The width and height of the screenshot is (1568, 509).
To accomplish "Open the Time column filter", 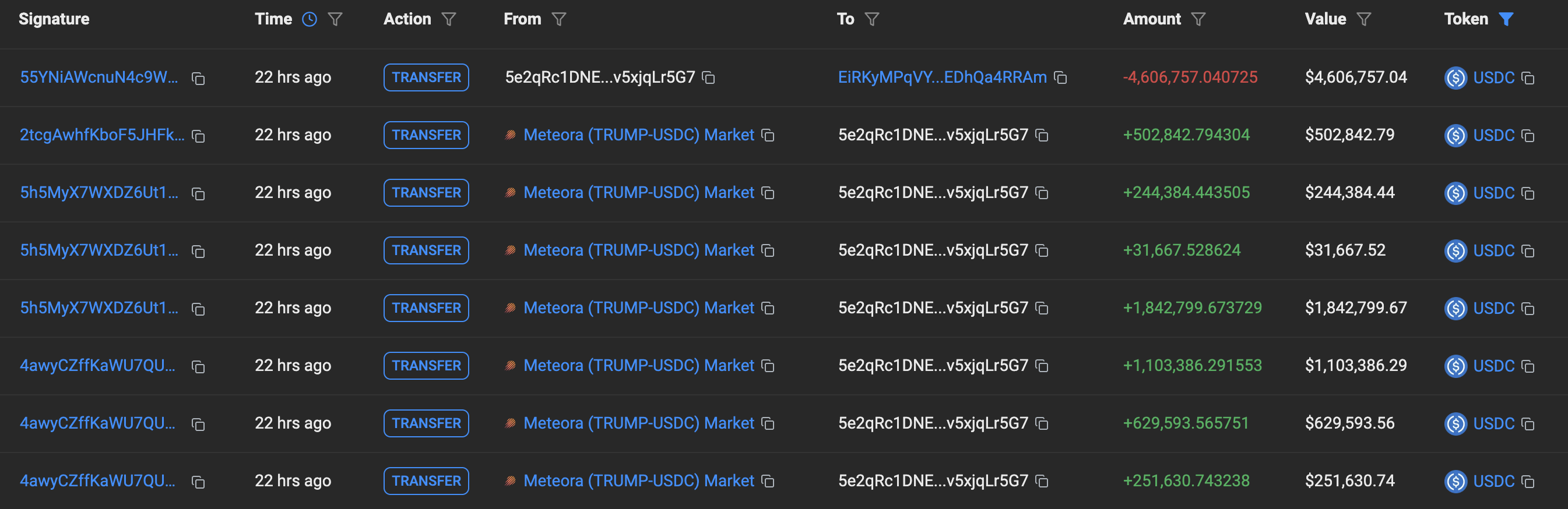I will tap(335, 19).
